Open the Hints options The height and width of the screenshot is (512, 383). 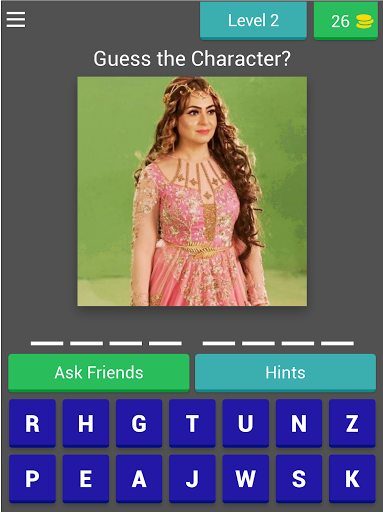coord(285,373)
